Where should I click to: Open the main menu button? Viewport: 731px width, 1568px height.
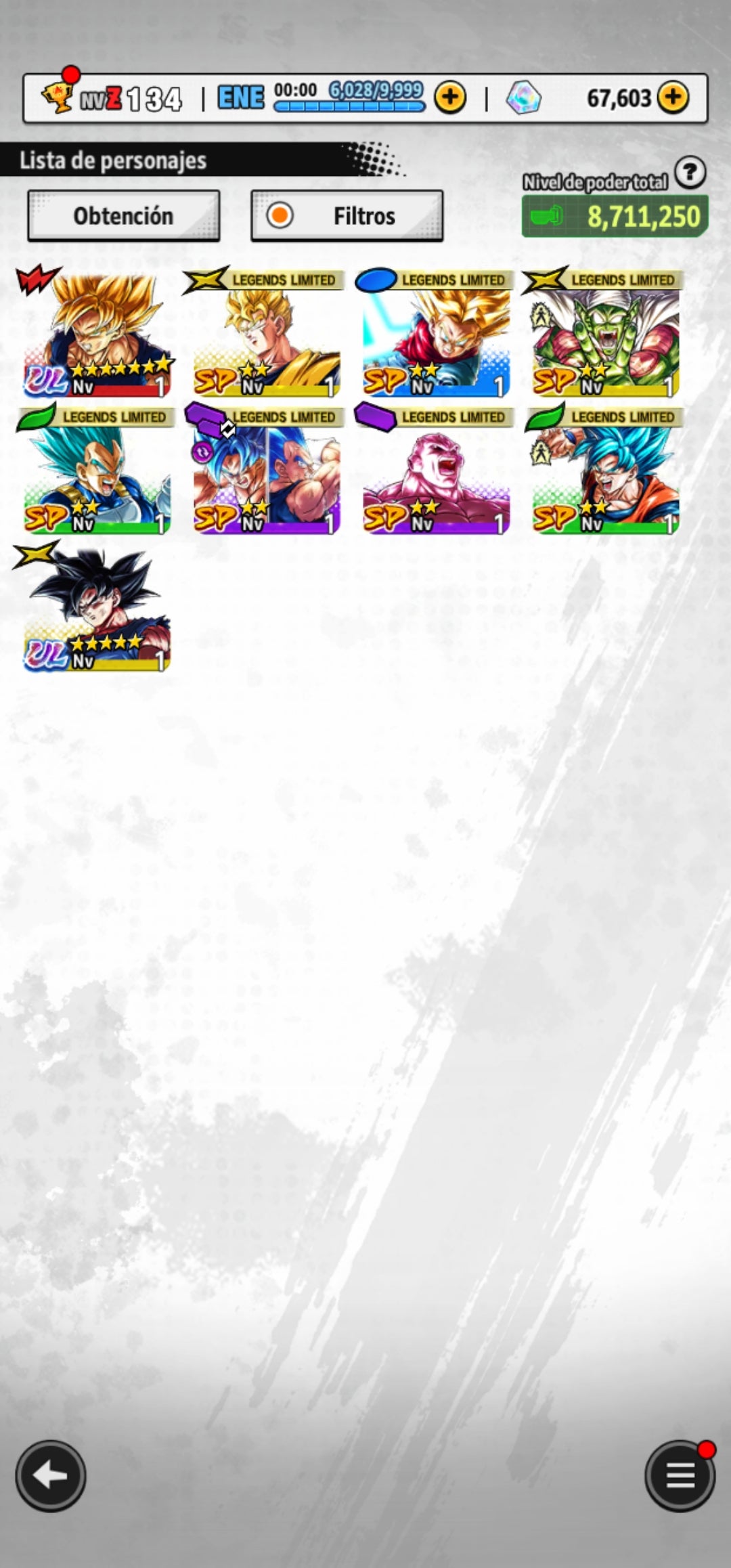click(680, 1476)
